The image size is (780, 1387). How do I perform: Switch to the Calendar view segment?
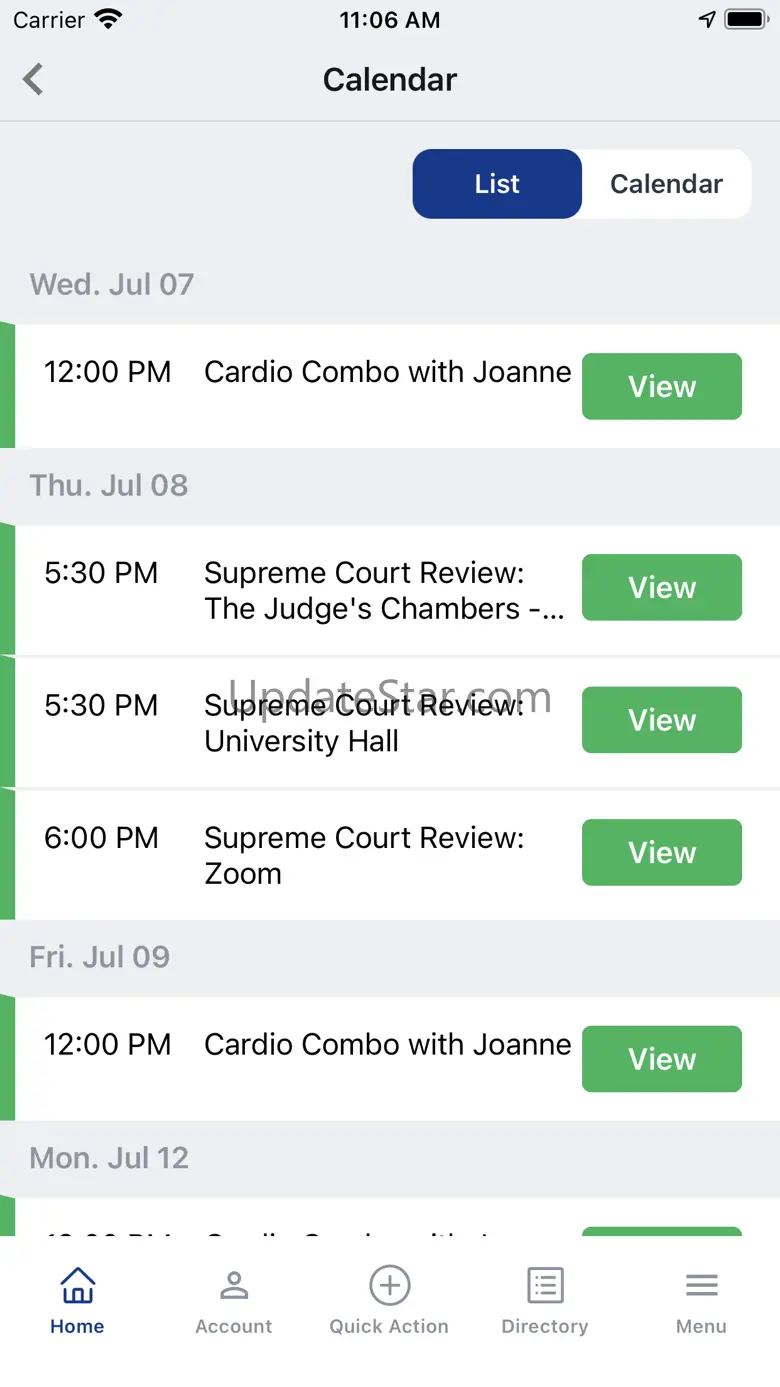(x=666, y=184)
